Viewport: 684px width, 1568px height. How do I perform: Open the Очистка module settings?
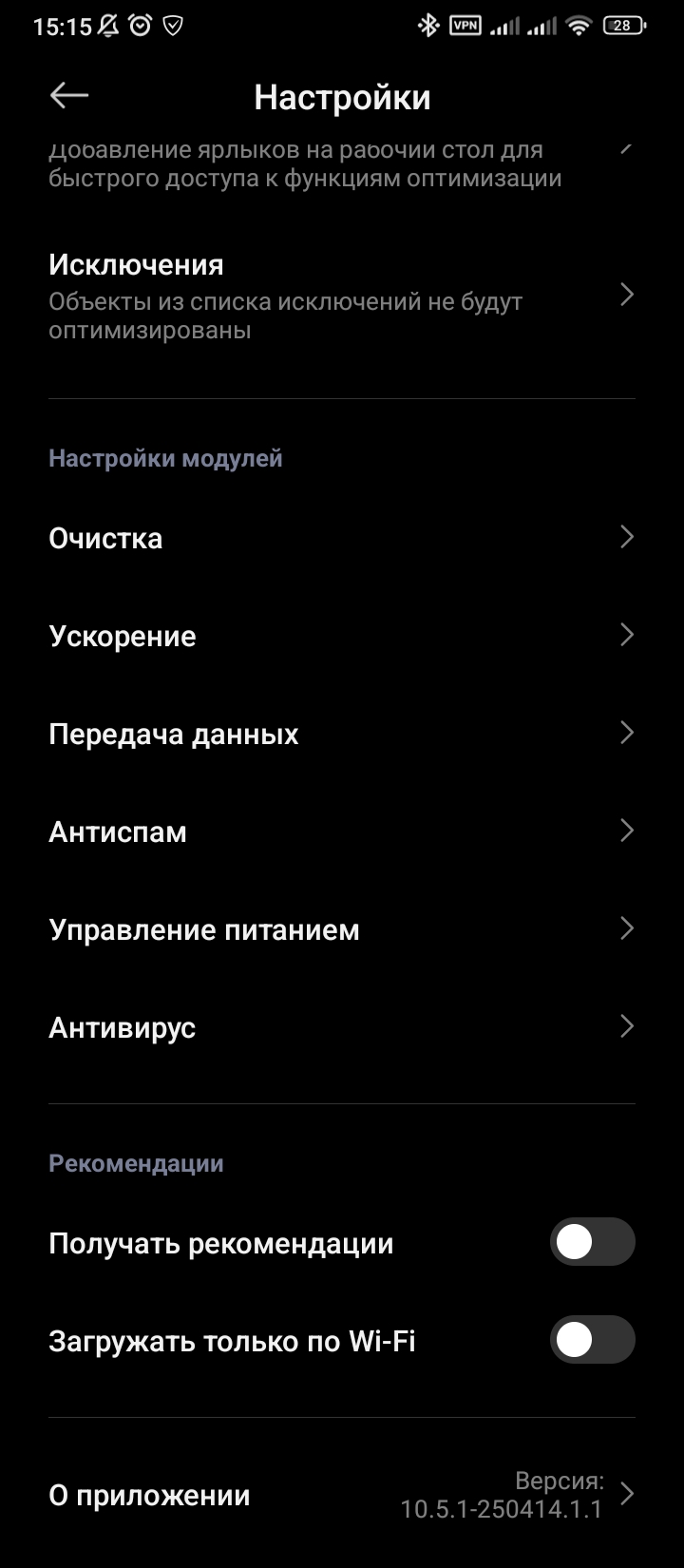click(x=340, y=538)
